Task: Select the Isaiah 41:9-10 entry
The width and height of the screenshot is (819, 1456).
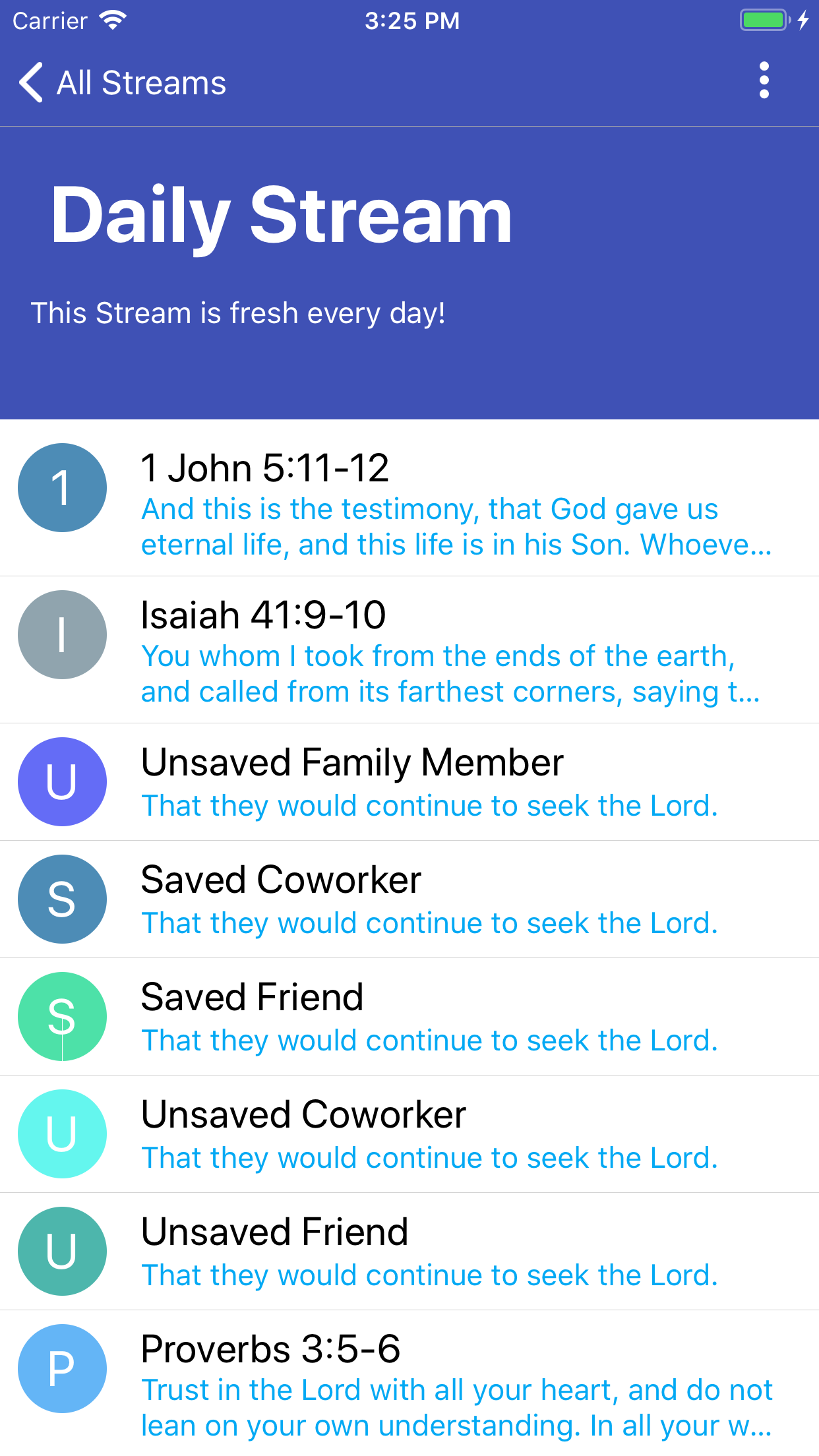Action: pos(409,650)
